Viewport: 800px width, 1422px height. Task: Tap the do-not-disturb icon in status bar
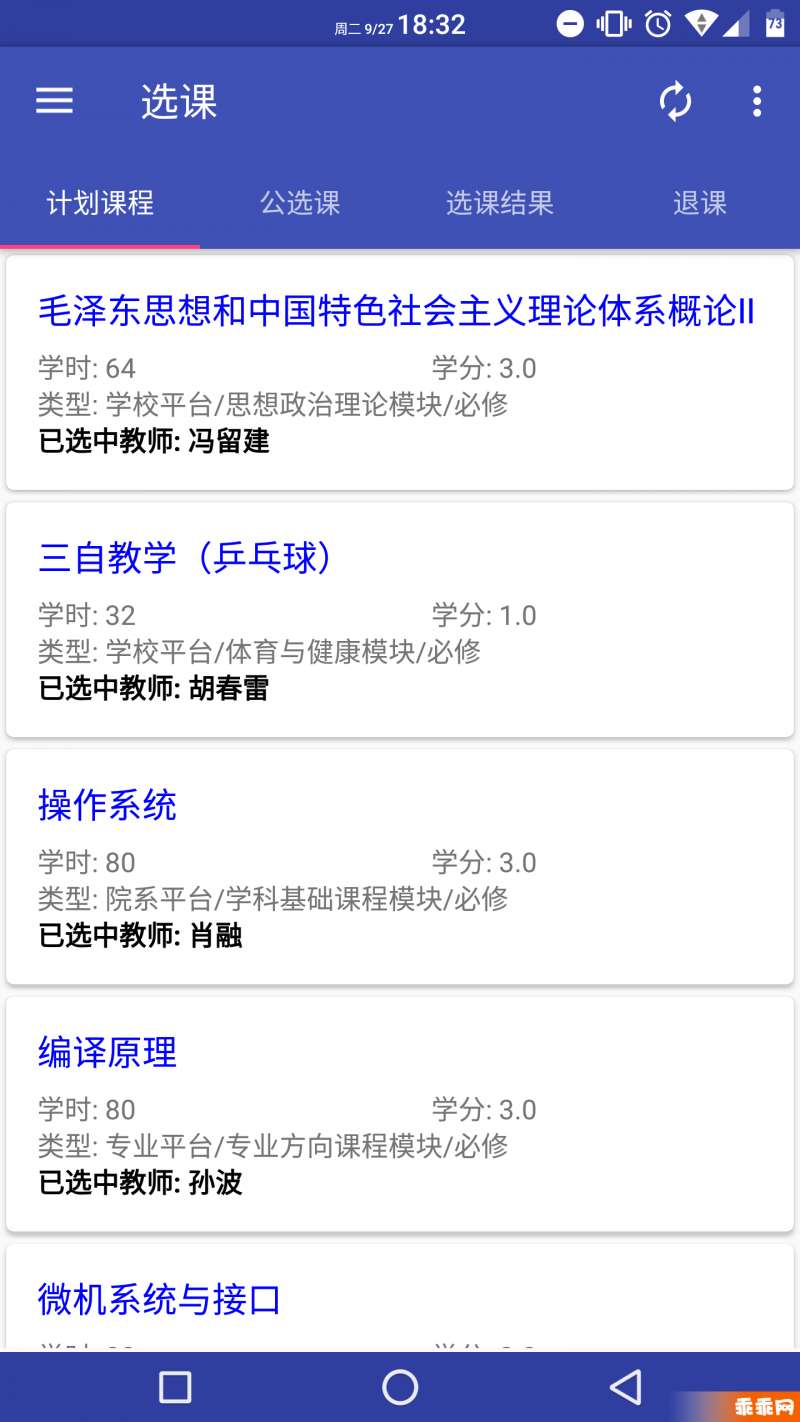tap(569, 23)
